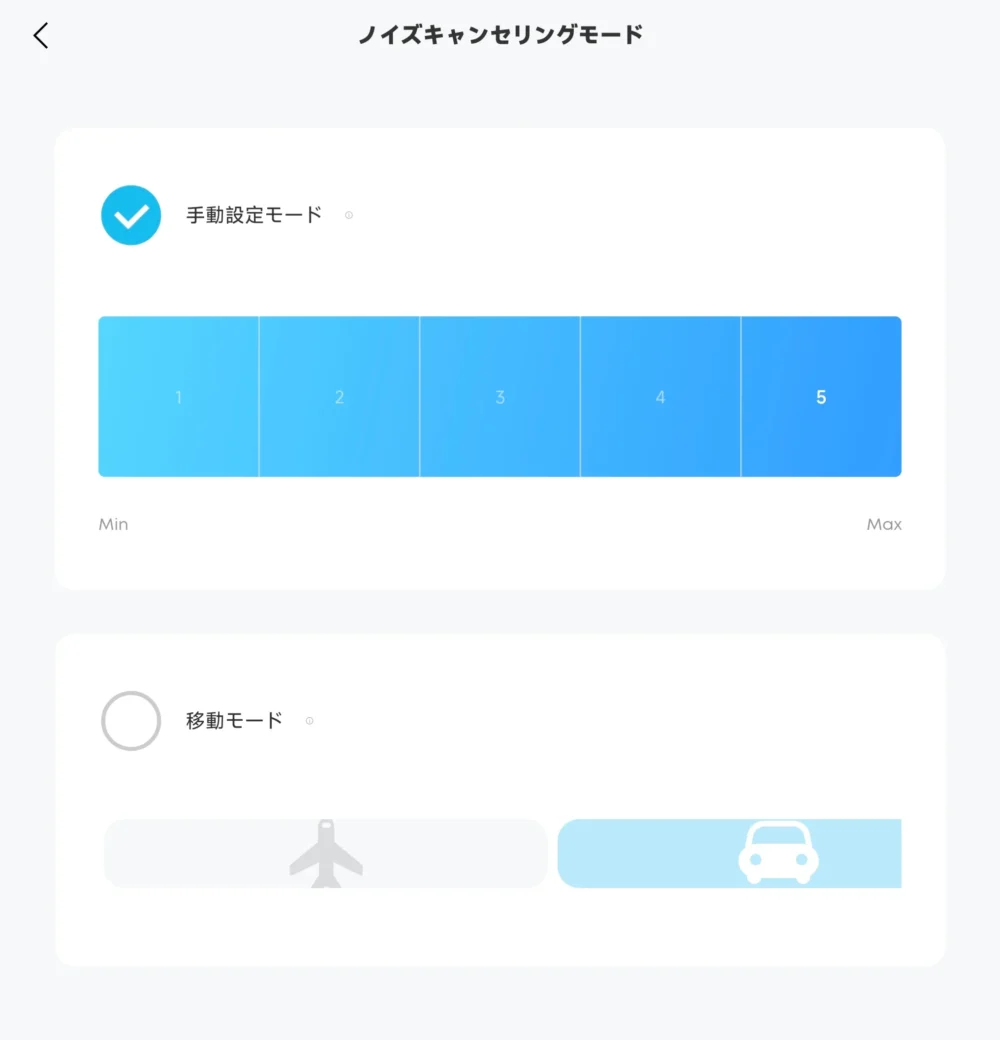Set noise cancelling level to 5

coord(821,396)
